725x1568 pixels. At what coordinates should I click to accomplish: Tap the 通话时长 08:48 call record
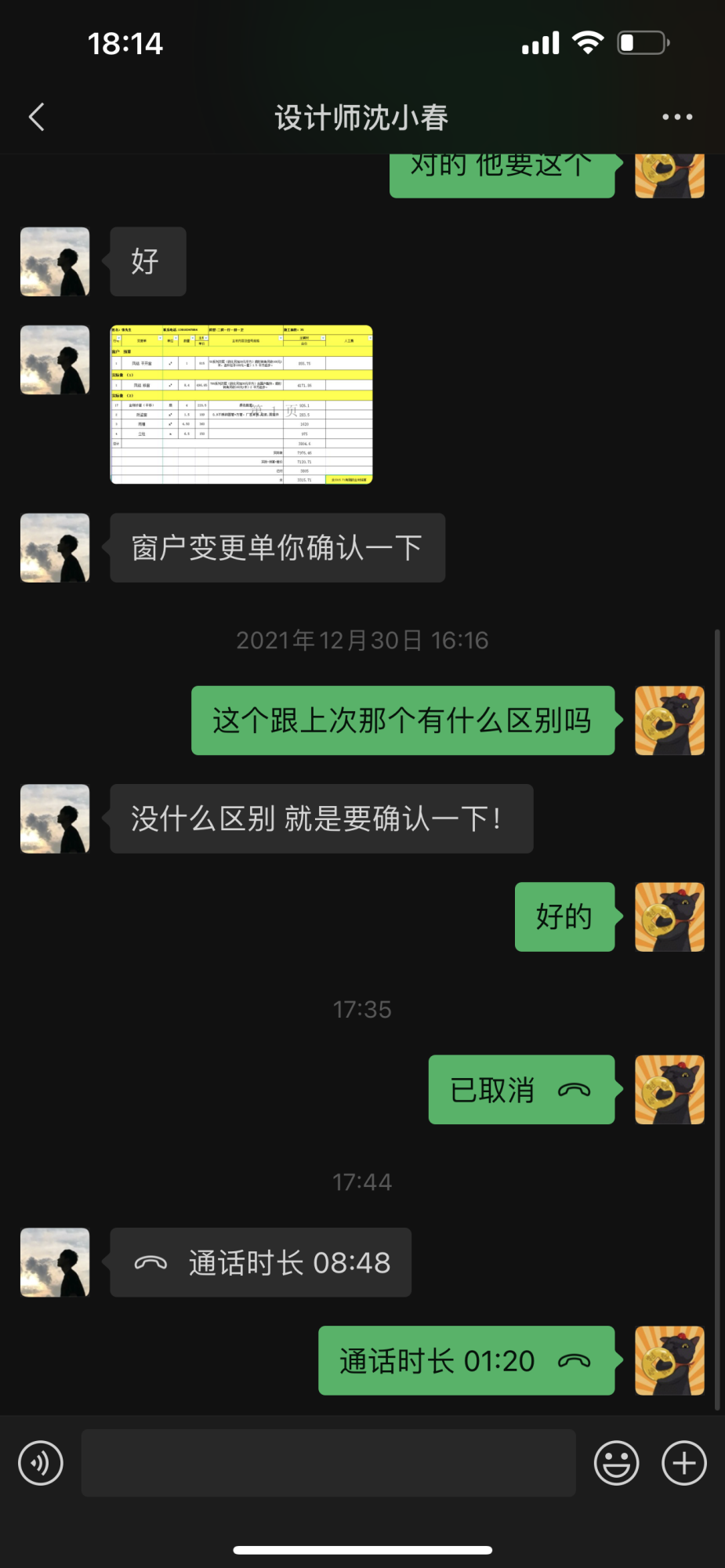point(260,1262)
